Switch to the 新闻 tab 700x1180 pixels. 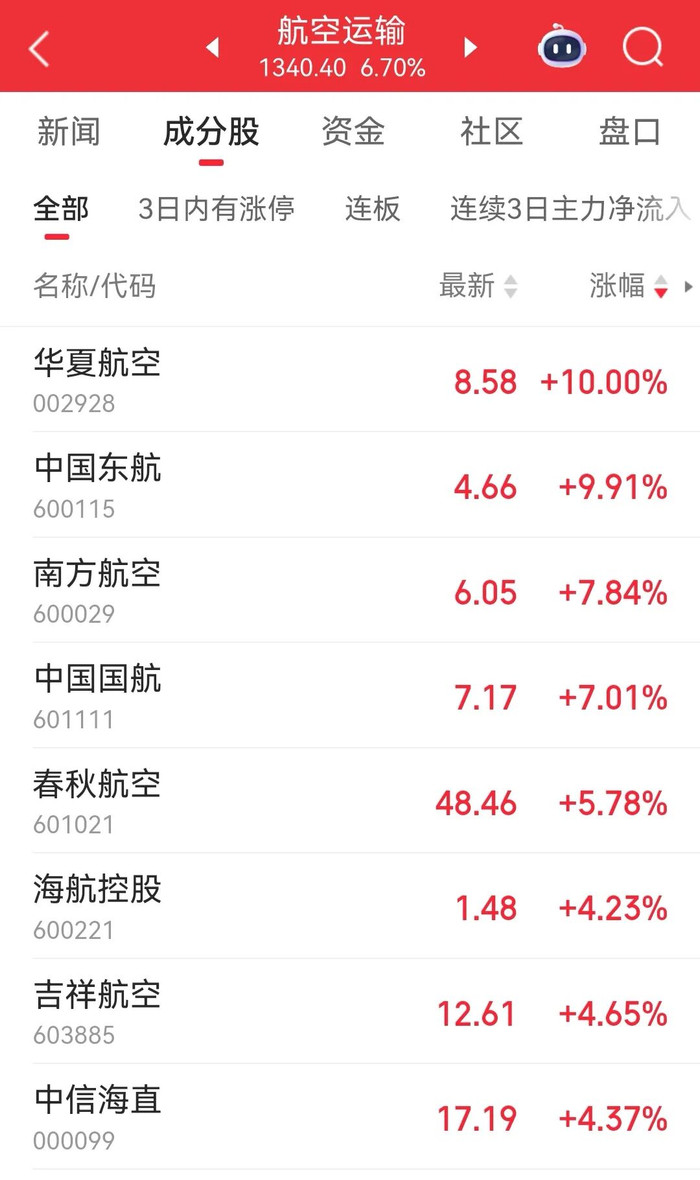[69, 132]
